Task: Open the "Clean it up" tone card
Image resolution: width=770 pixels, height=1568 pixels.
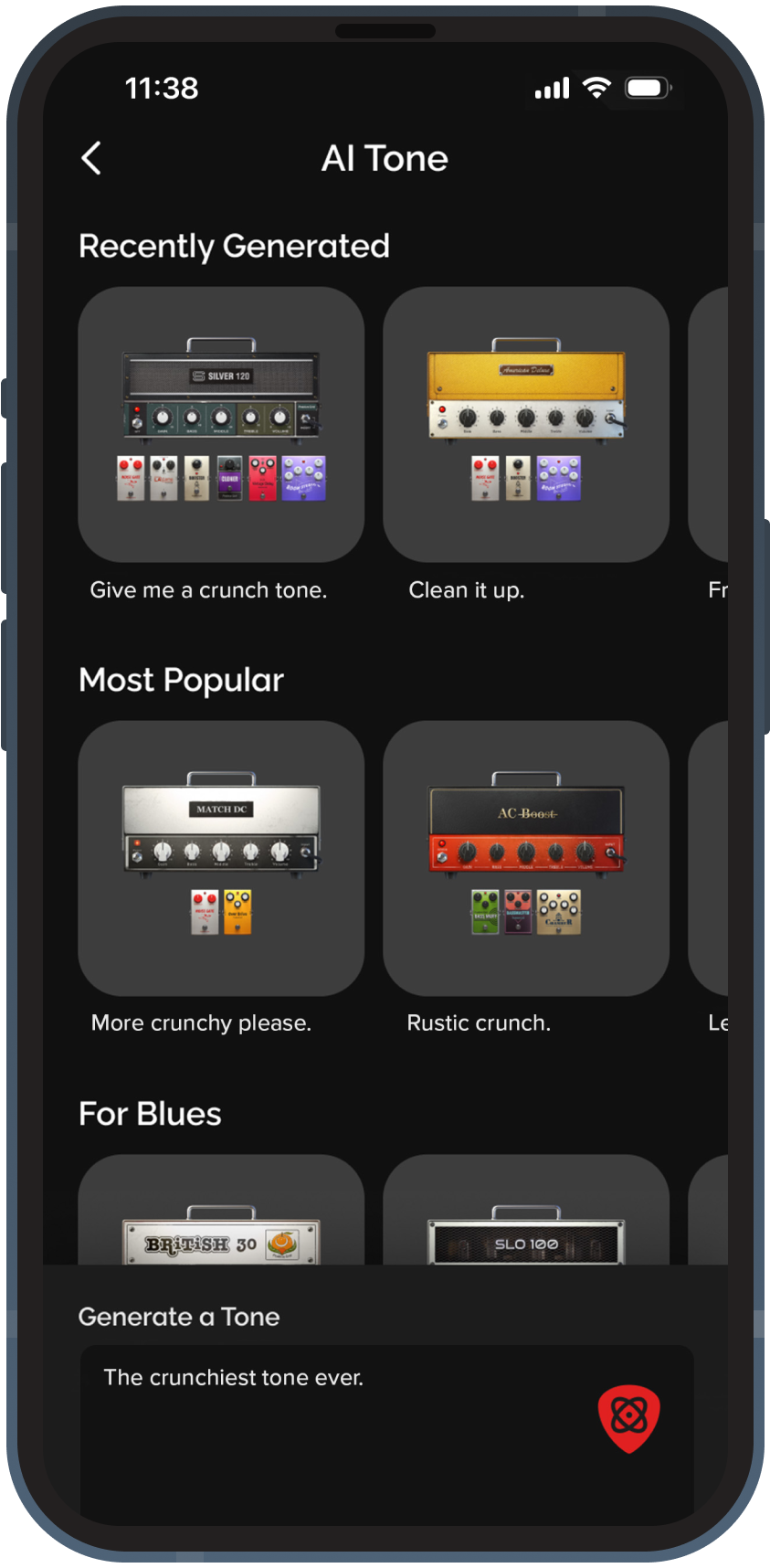Action: tap(525, 425)
